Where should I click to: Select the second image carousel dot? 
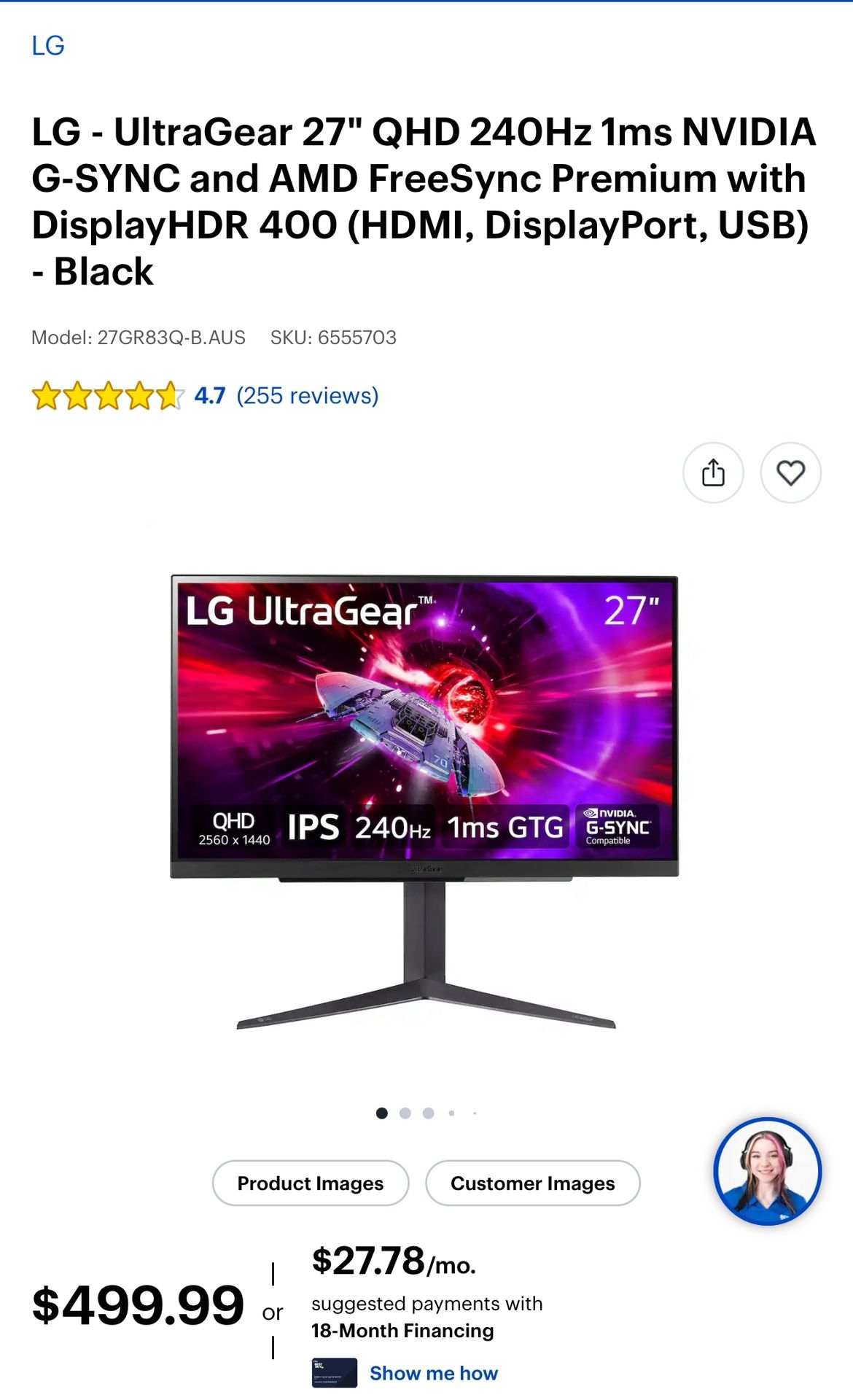click(x=405, y=1113)
